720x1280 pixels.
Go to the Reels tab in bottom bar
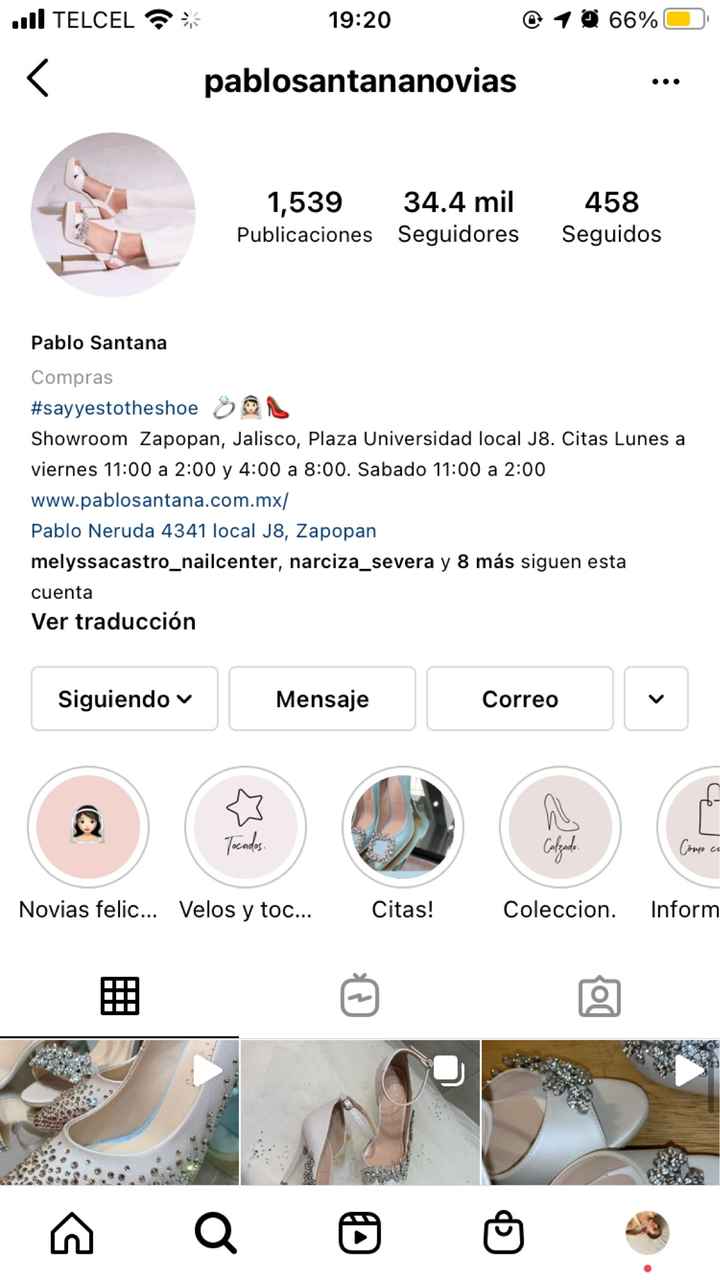[x=359, y=1234]
